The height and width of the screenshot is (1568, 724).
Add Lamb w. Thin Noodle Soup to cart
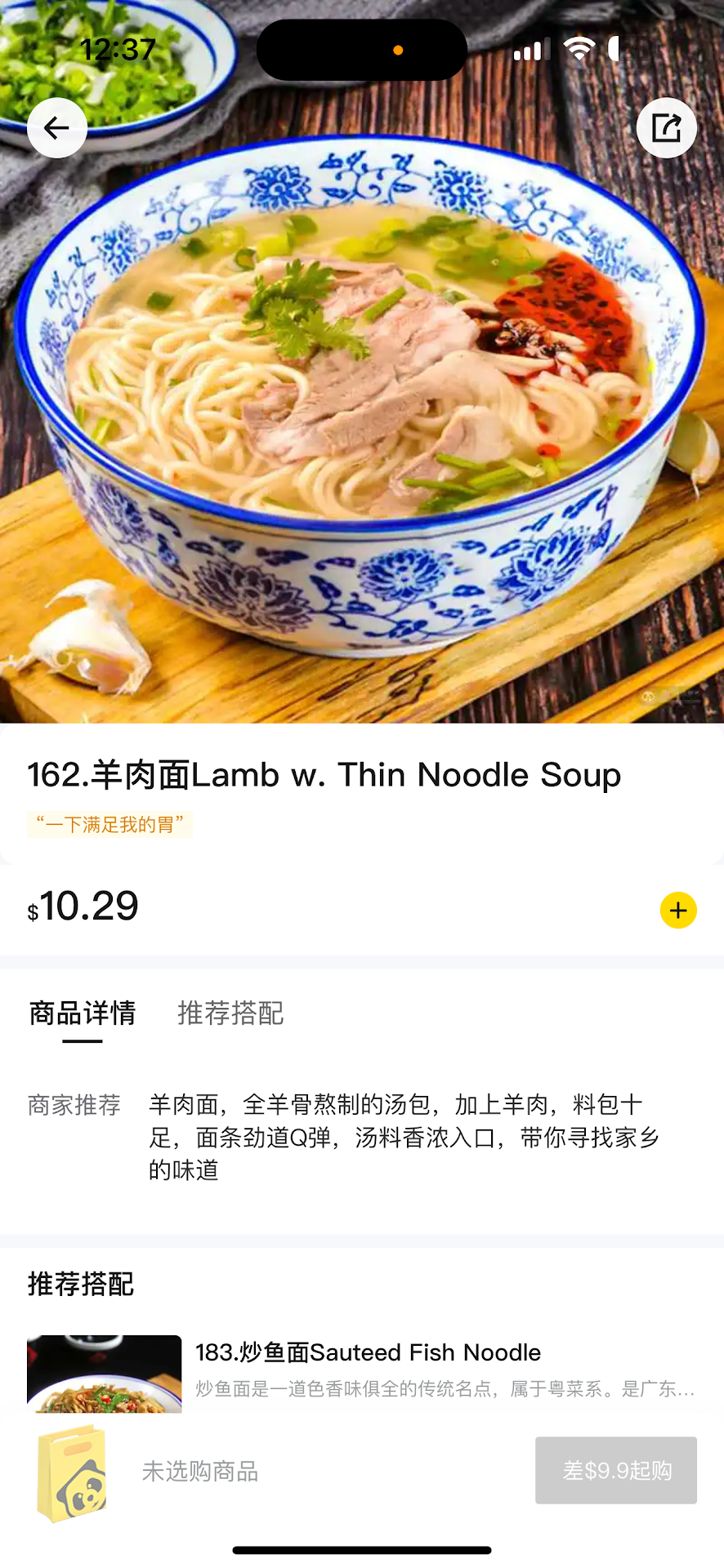[x=677, y=910]
